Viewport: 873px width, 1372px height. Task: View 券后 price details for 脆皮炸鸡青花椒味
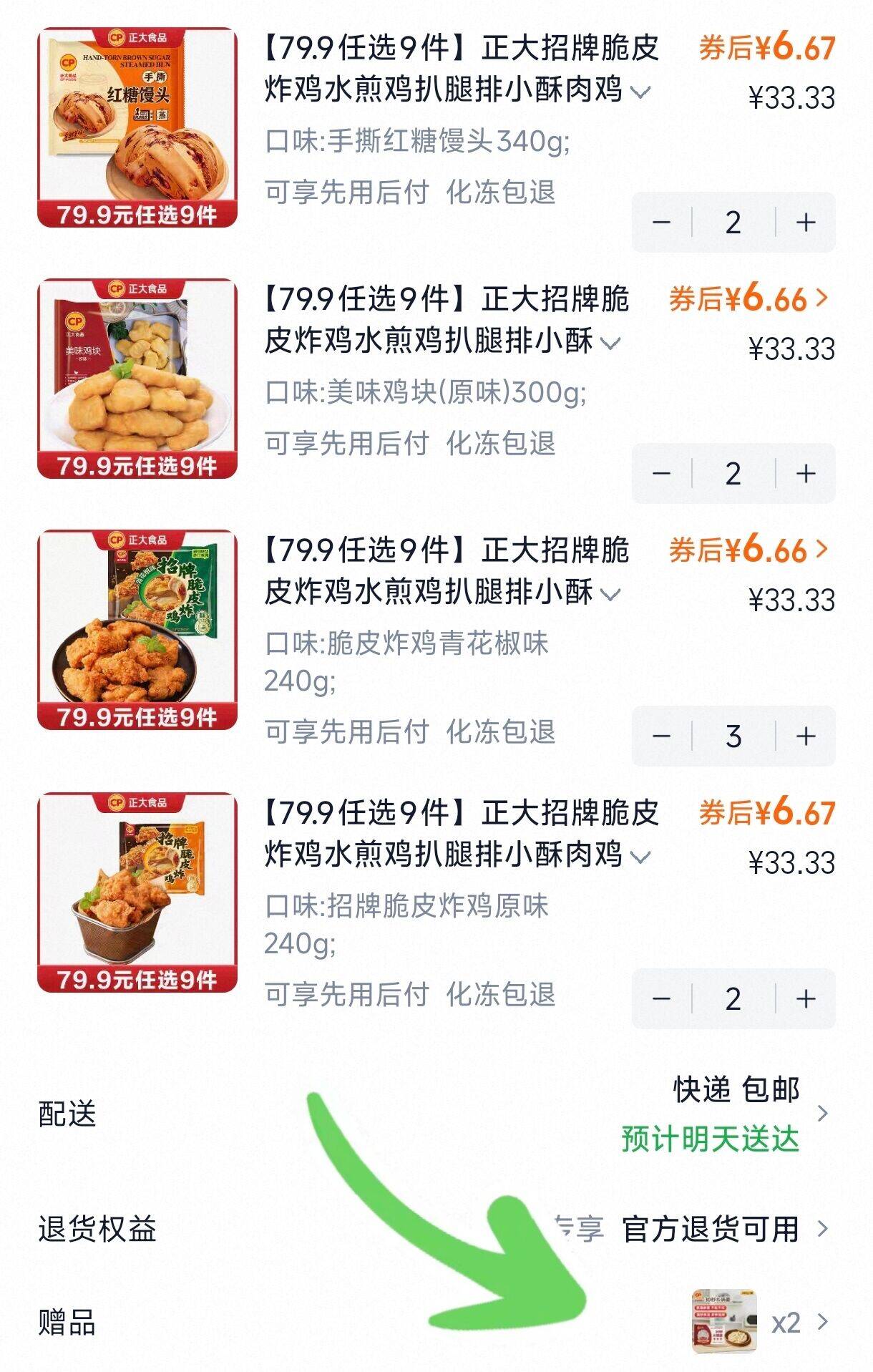748,550
